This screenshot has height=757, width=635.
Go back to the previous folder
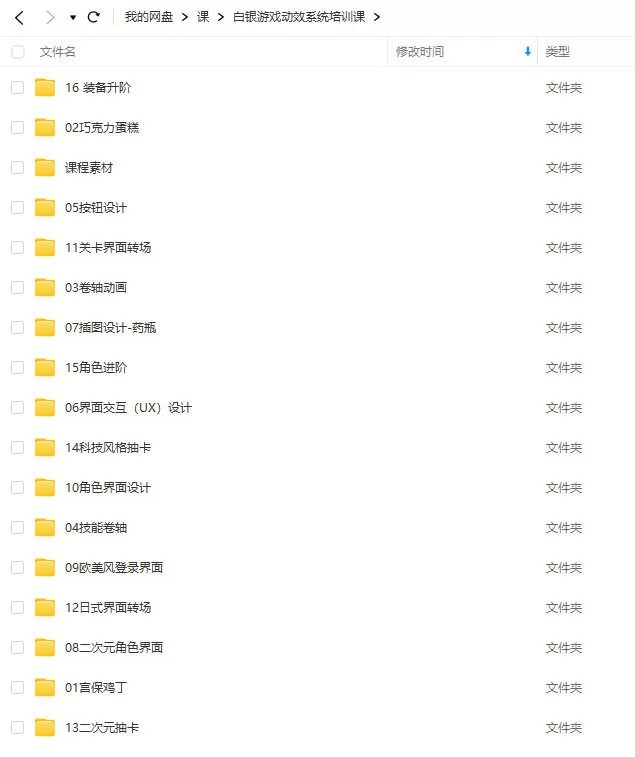tap(19, 17)
